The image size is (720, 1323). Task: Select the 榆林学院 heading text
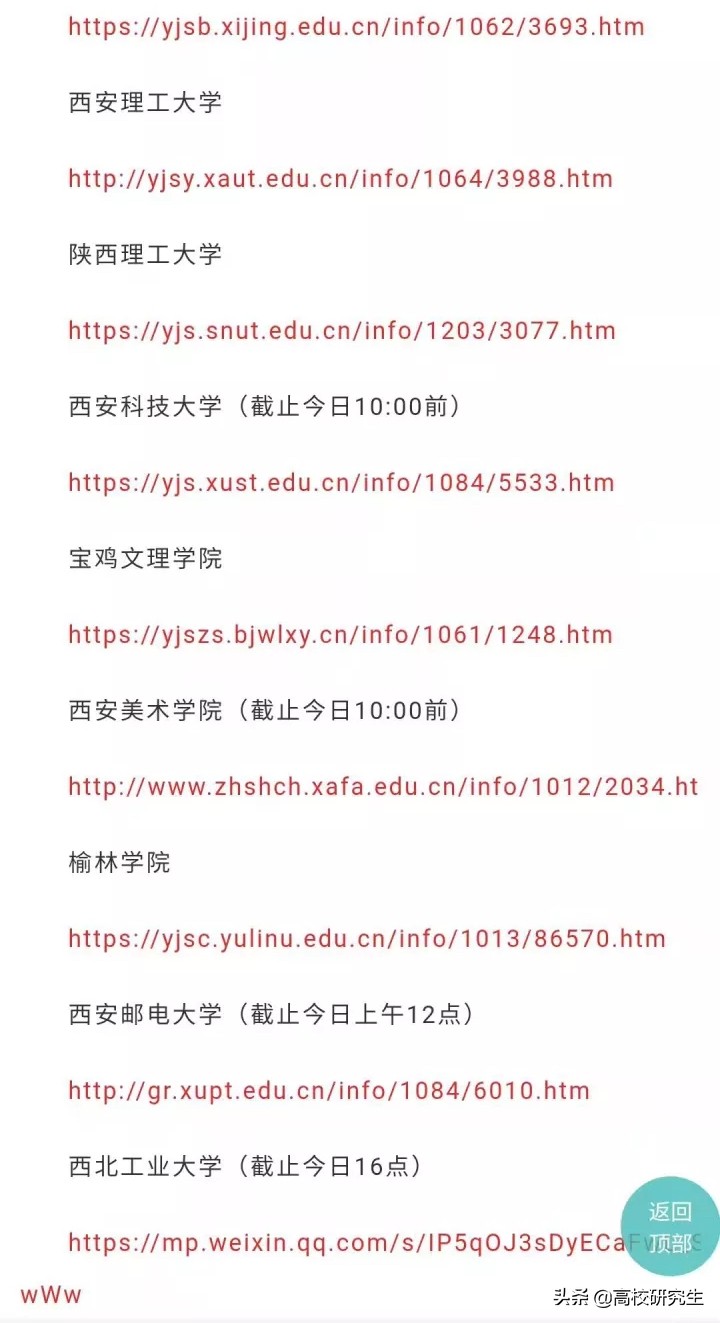(119, 863)
